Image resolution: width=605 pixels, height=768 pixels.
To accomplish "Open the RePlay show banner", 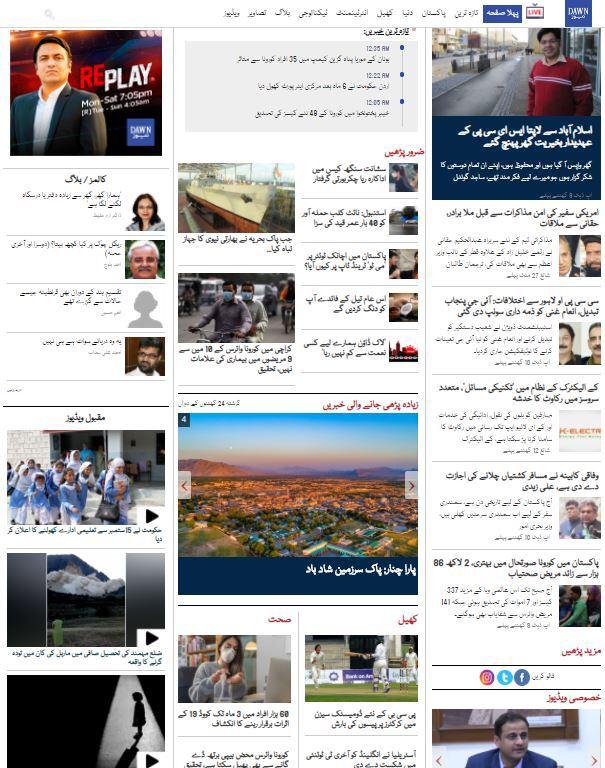I will [x=86, y=93].
